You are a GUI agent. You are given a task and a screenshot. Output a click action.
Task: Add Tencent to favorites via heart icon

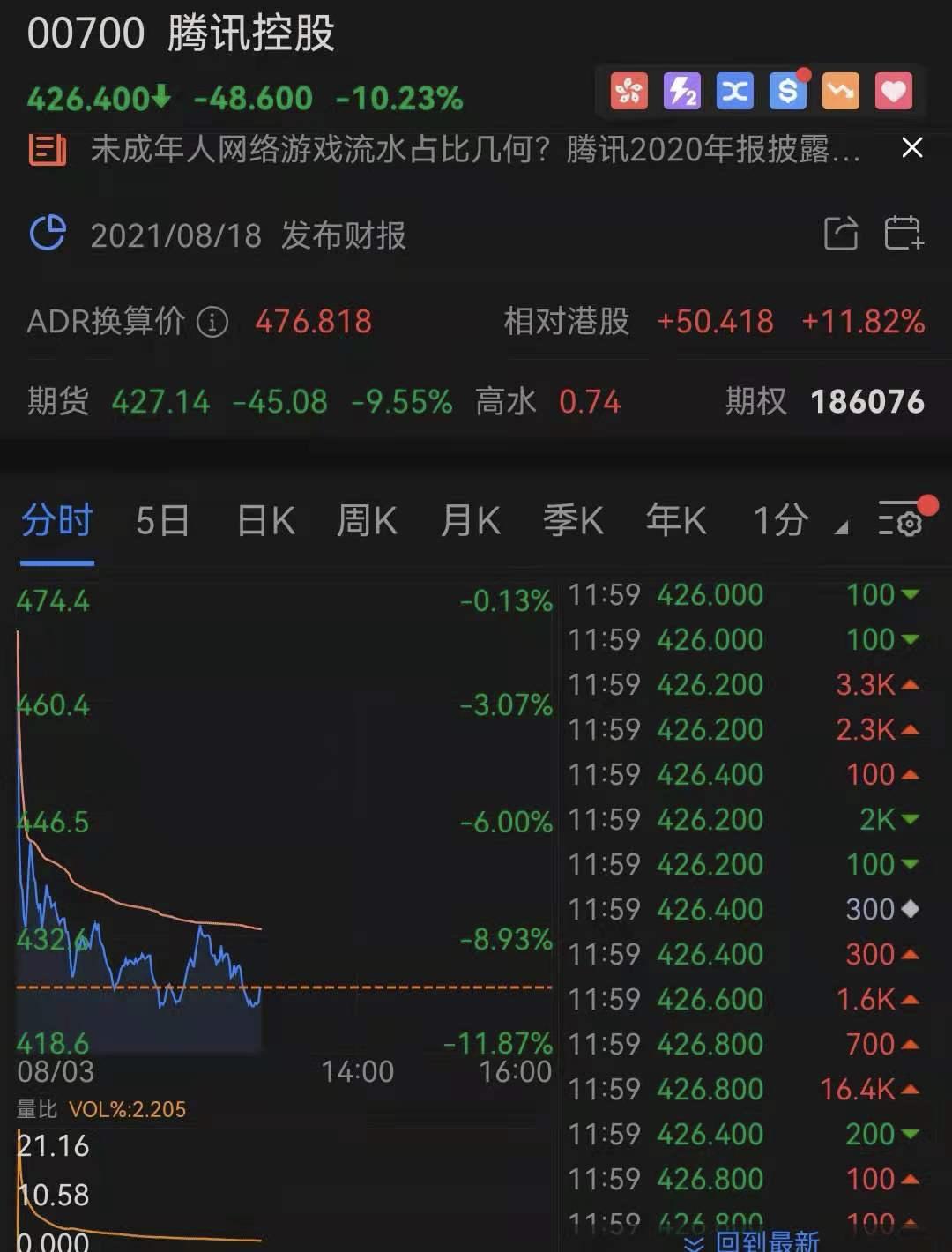[893, 91]
